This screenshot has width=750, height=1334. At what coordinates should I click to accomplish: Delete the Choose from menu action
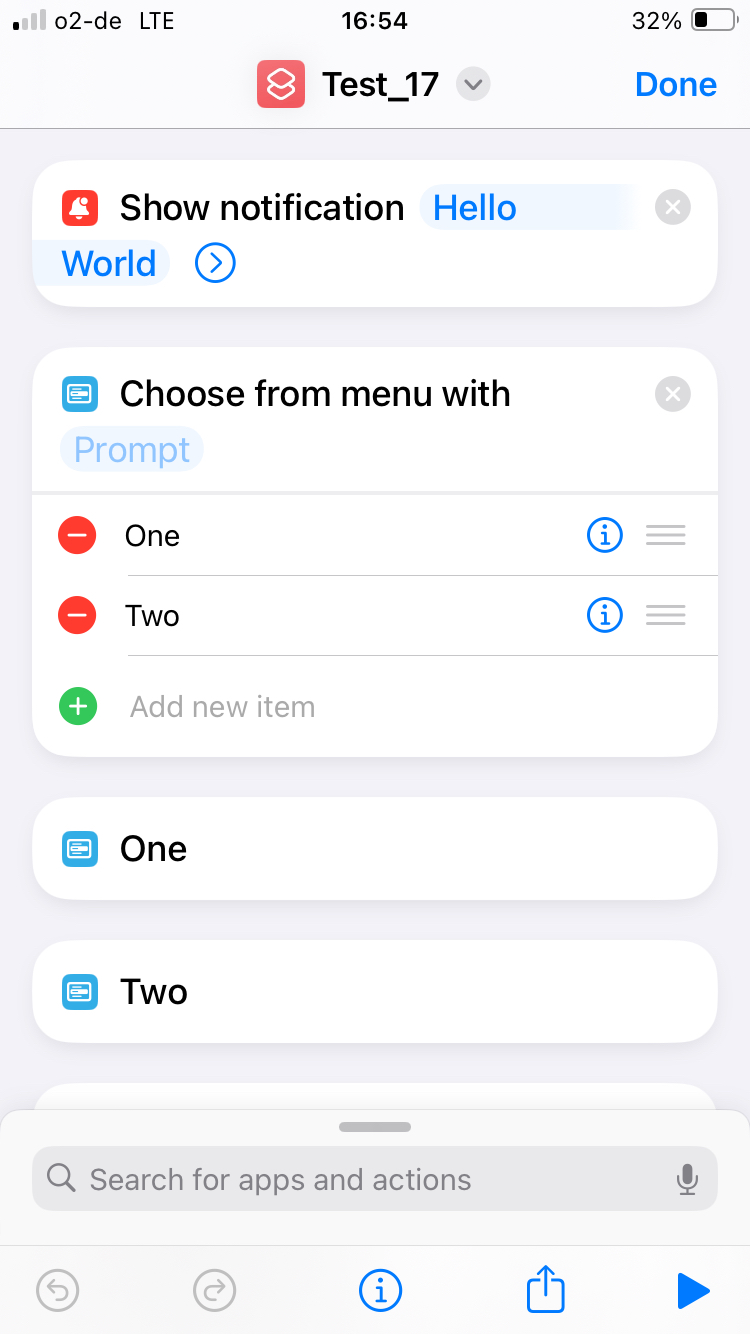(x=673, y=394)
